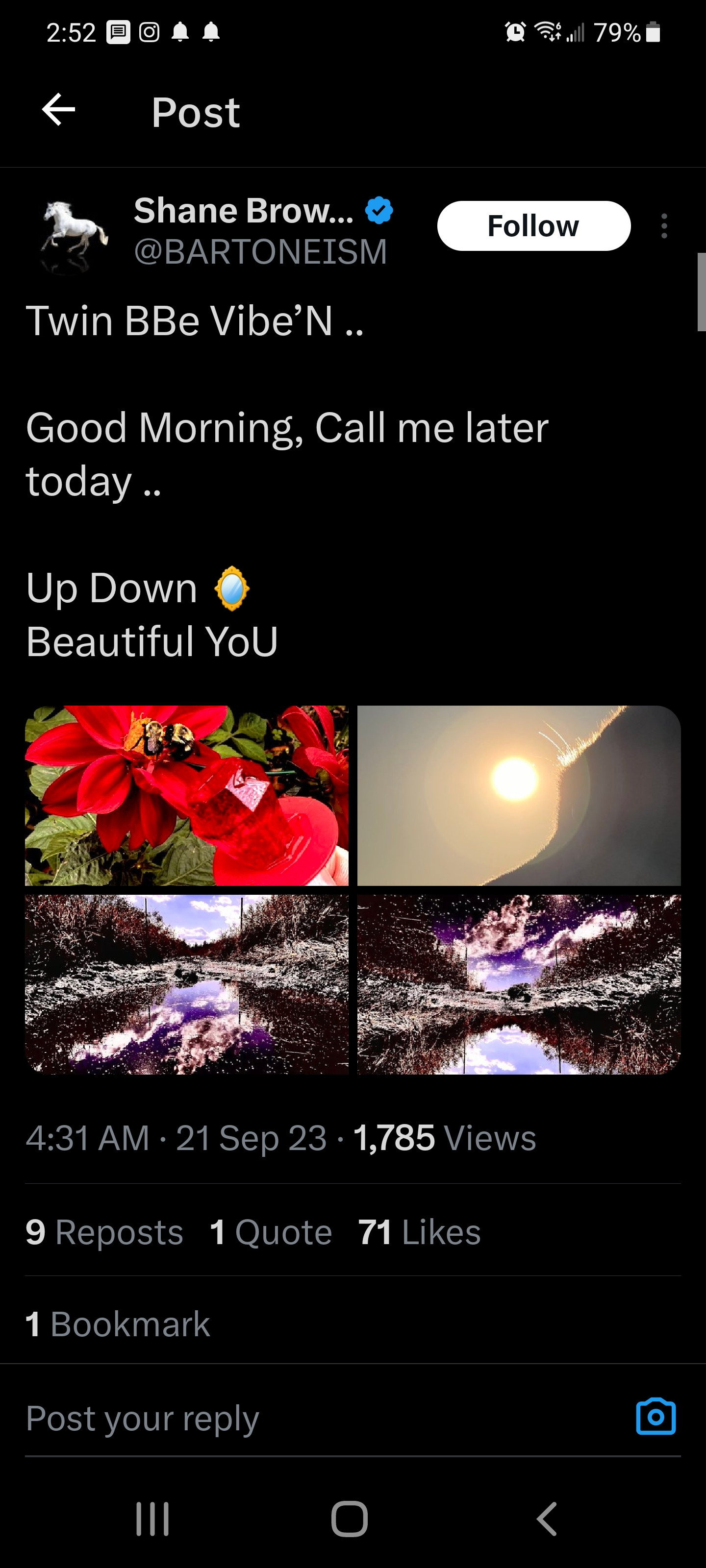View the 71 Likes list
Viewport: 706px width, 1568px height.
click(x=419, y=1233)
